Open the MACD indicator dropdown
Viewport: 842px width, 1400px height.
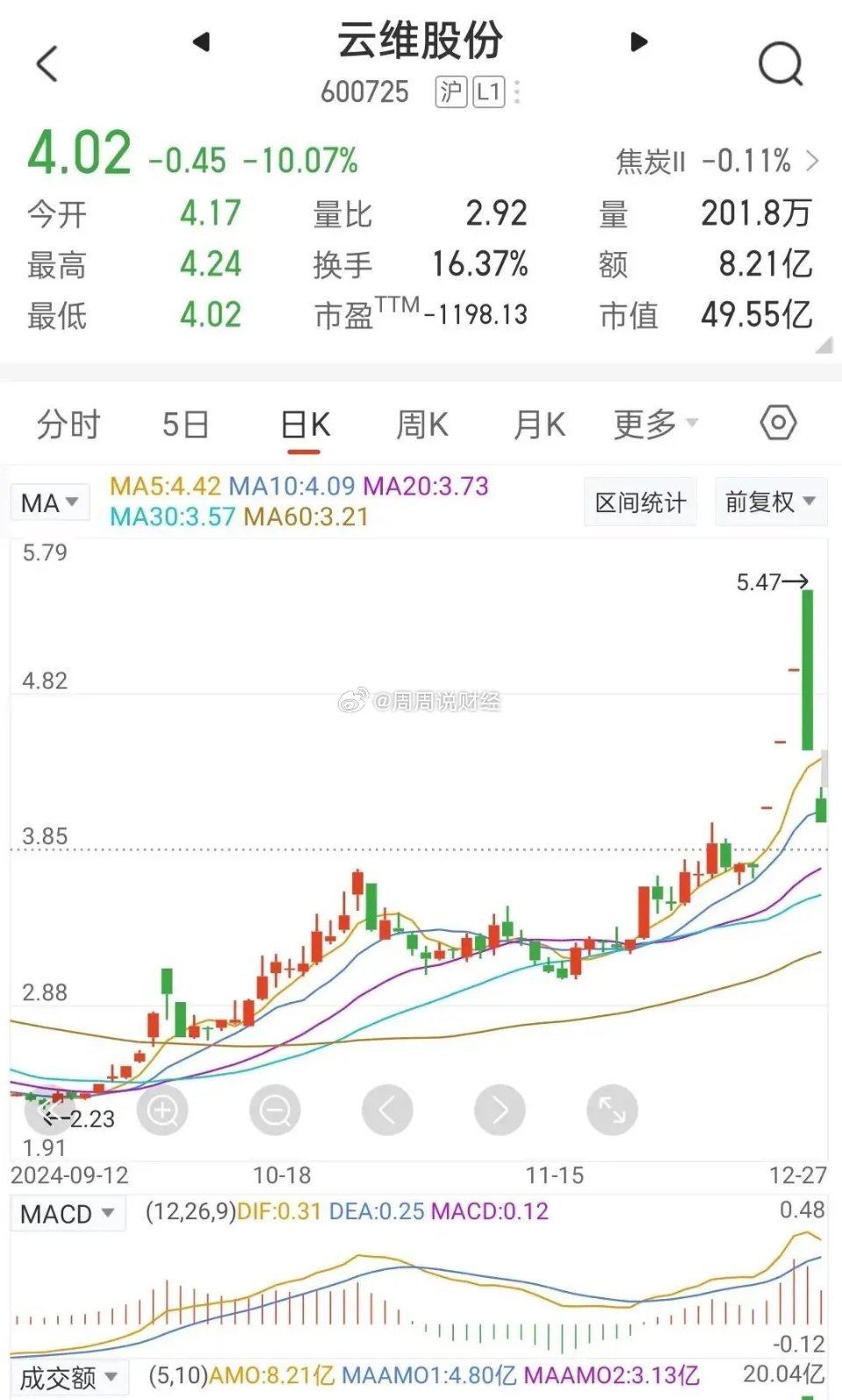click(x=68, y=1214)
